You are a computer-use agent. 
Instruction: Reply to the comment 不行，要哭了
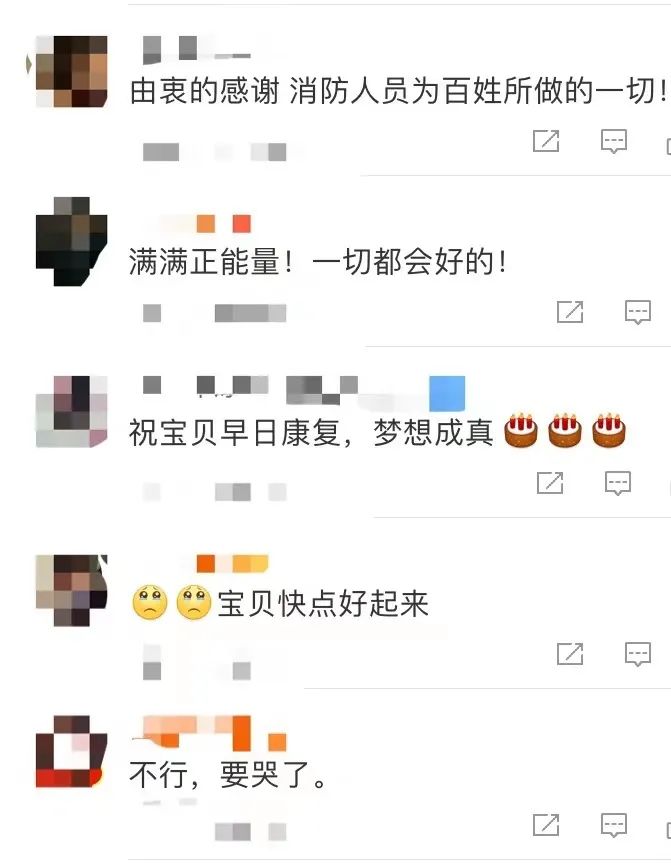pyautogui.click(x=613, y=826)
